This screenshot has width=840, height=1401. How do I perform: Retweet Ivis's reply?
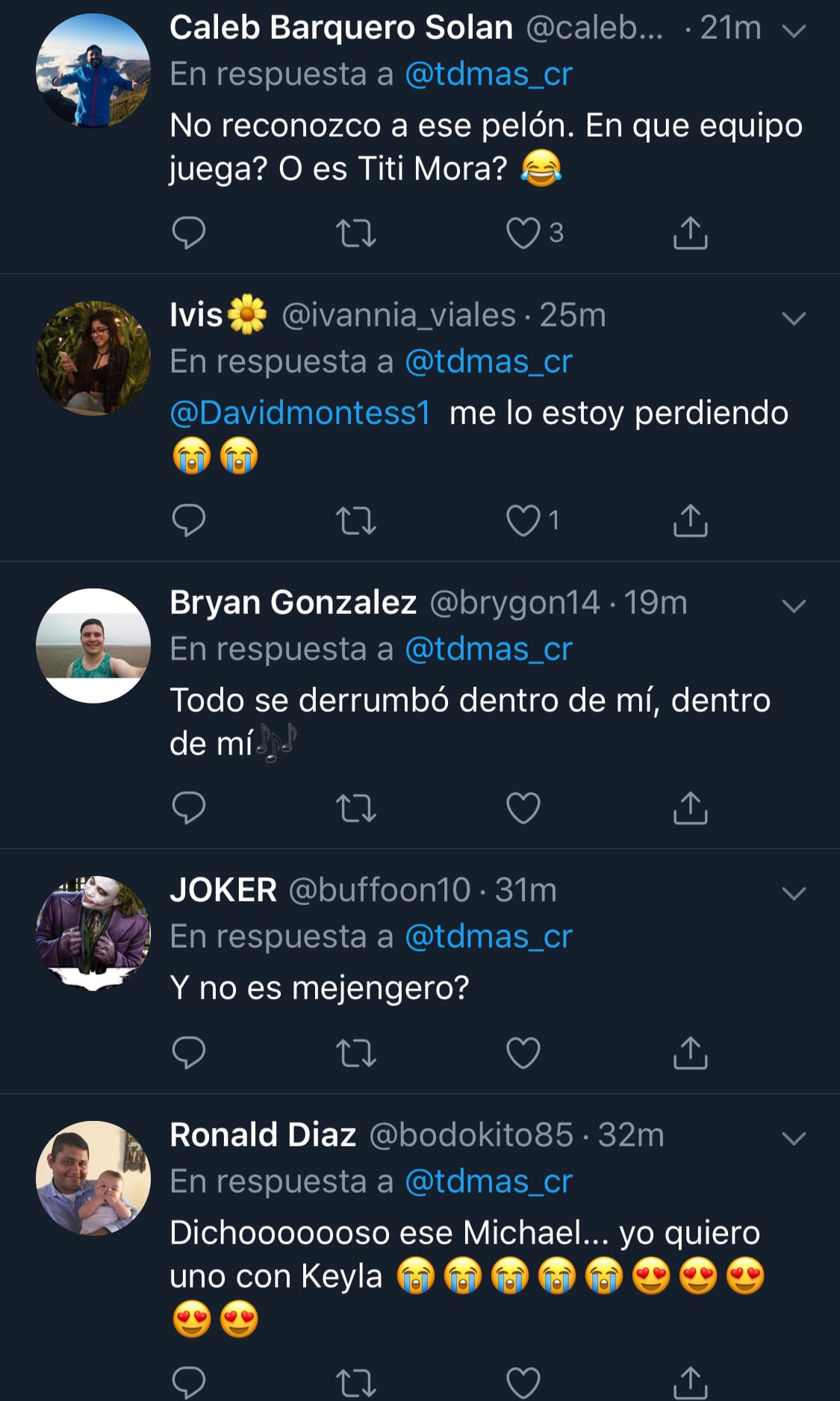coord(355,521)
